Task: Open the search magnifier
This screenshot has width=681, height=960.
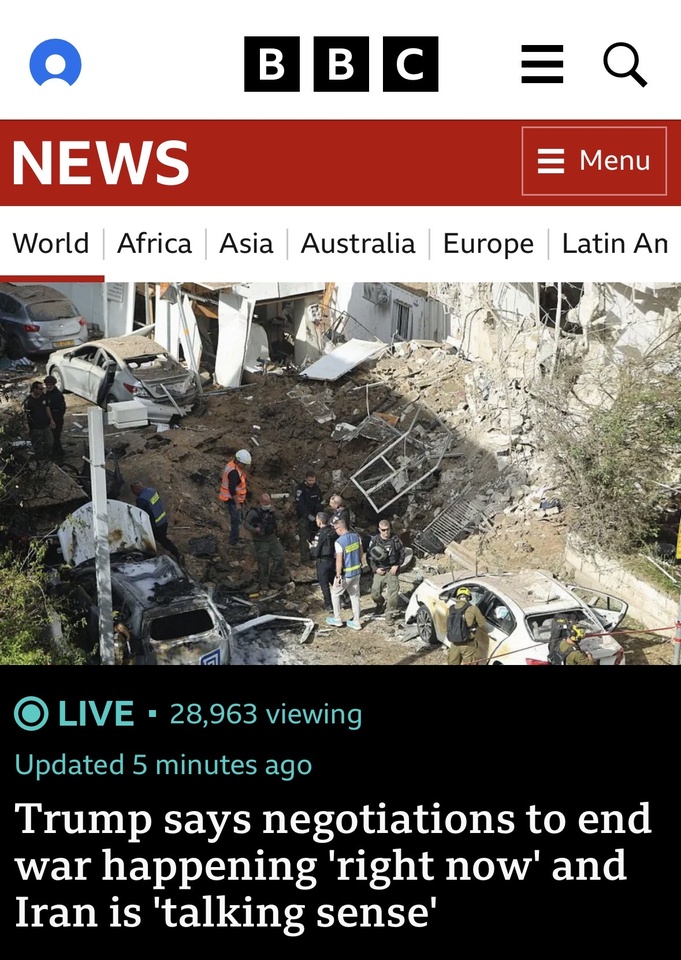Action: pyautogui.click(x=625, y=65)
